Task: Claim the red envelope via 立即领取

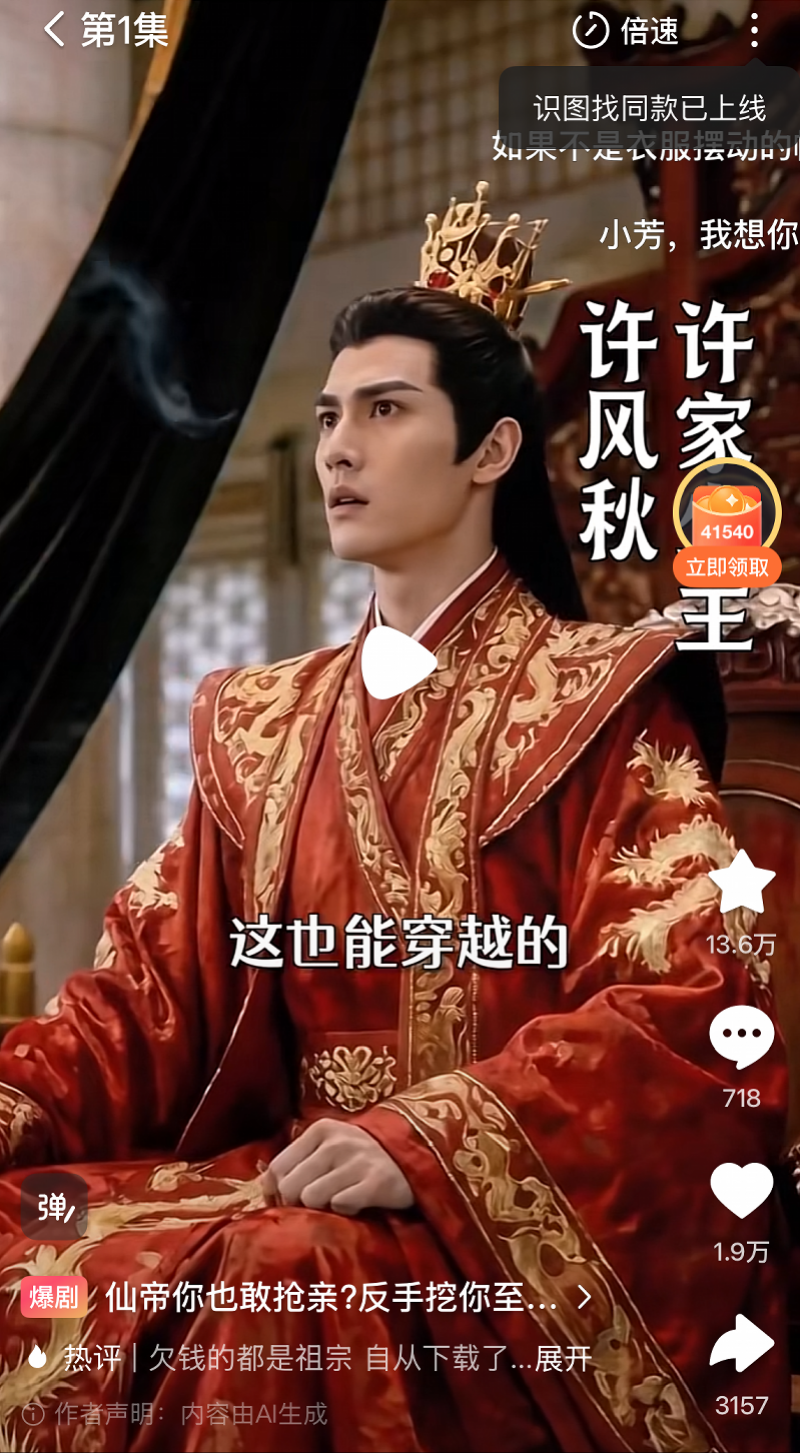Action: coord(727,567)
